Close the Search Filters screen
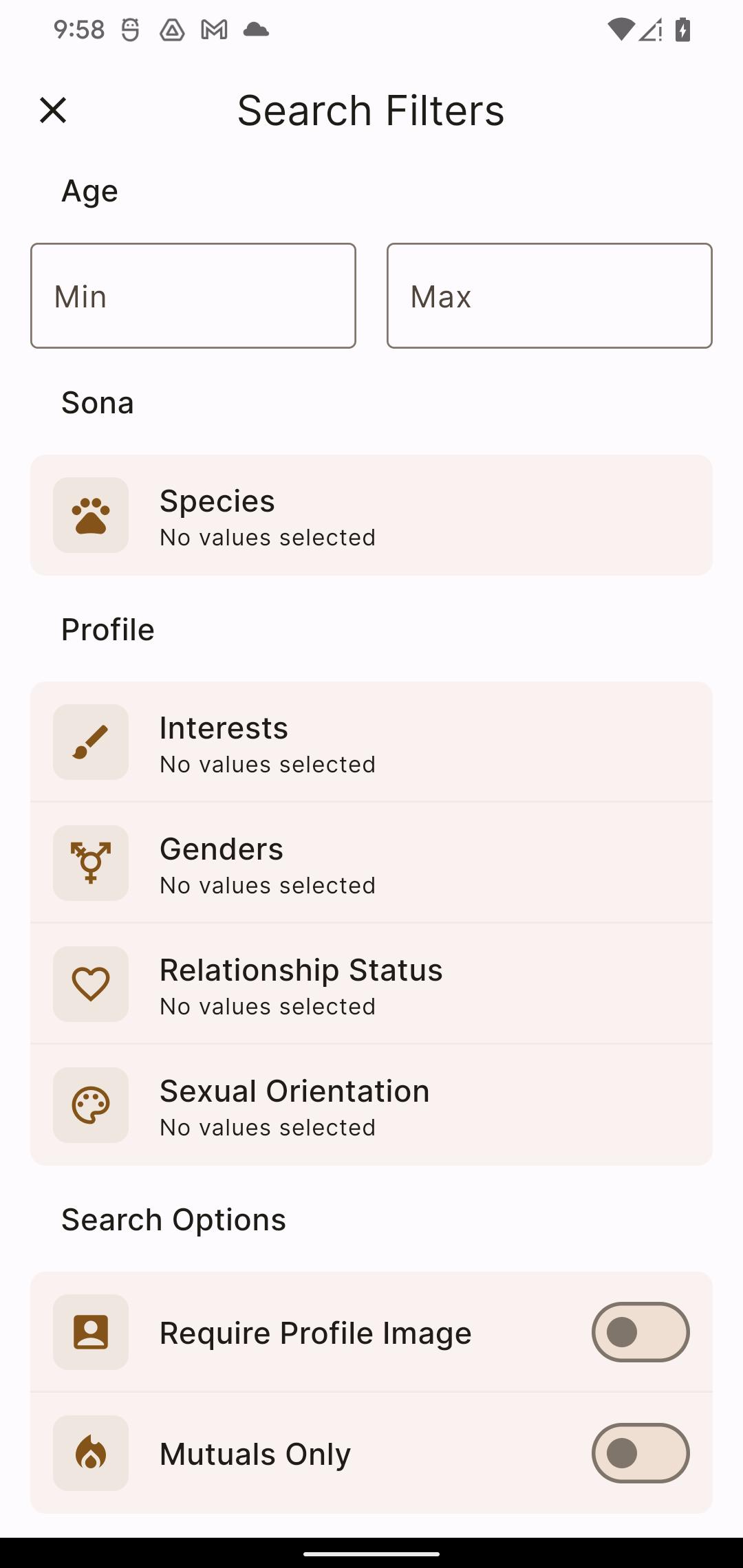Viewport: 743px width, 1568px height. 53,110
